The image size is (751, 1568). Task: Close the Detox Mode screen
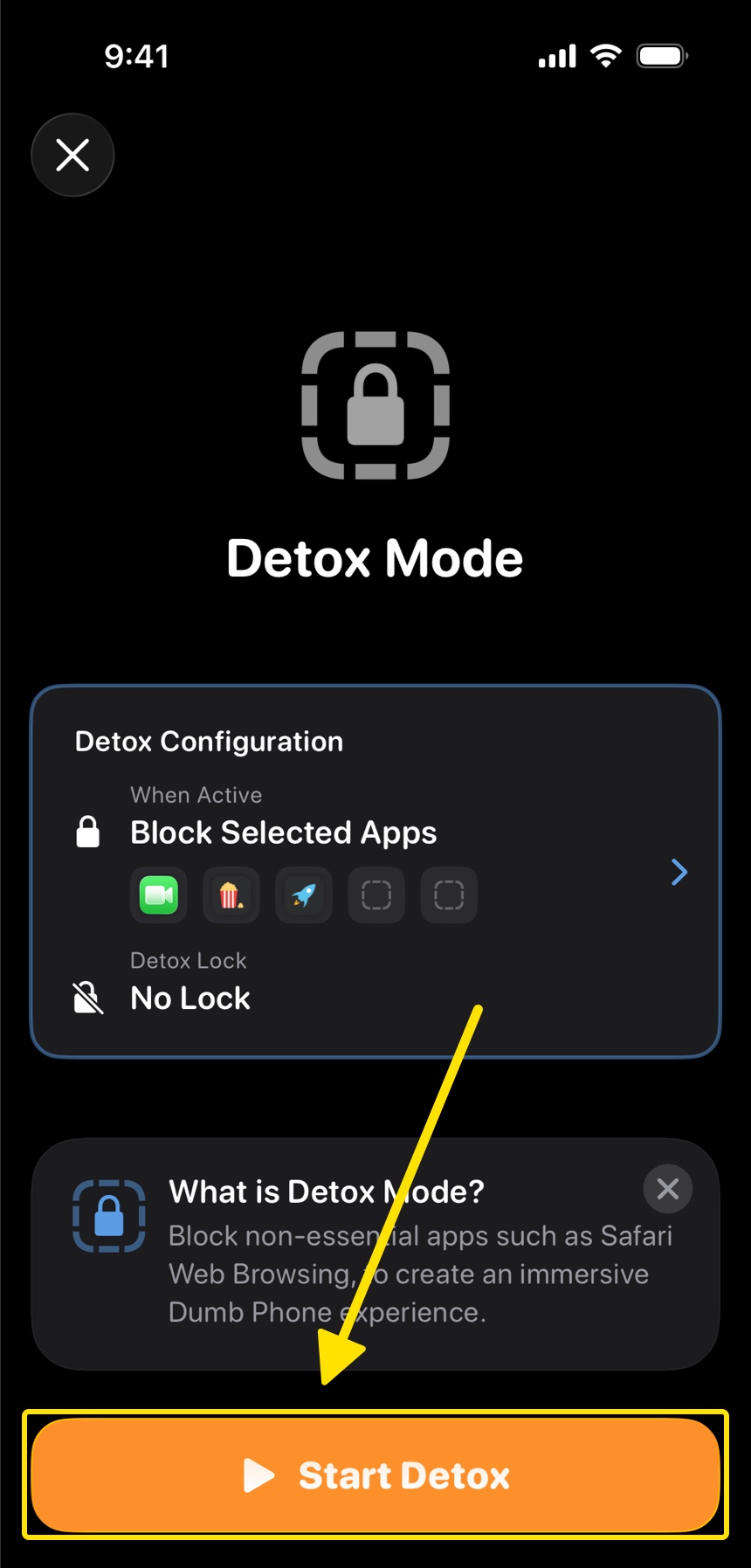(x=72, y=155)
